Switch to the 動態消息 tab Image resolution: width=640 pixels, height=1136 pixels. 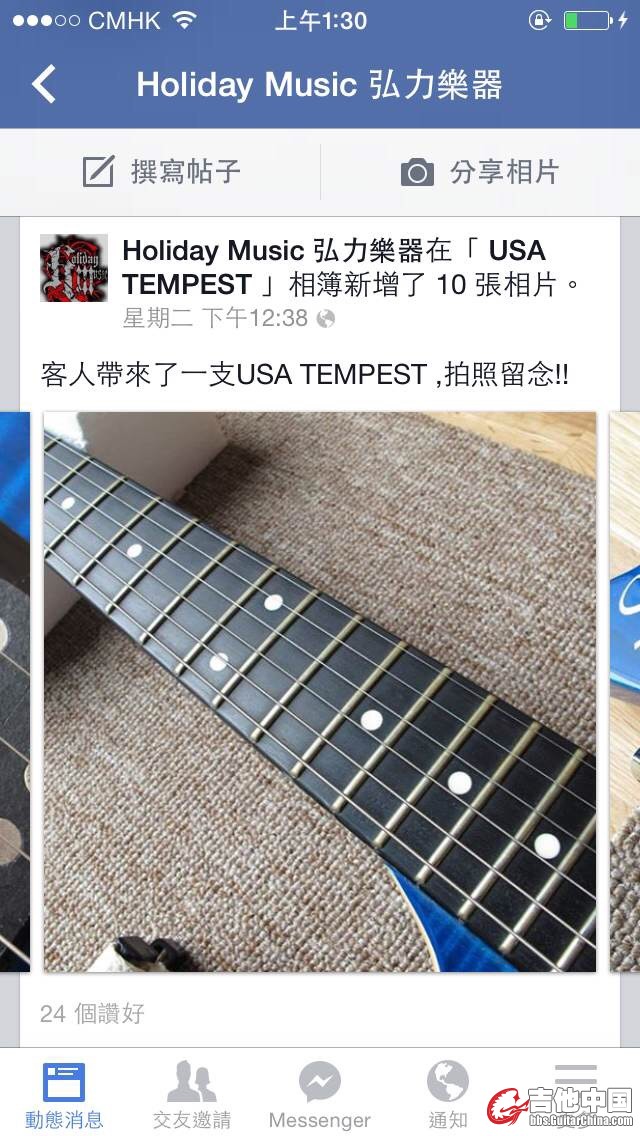pos(64,1095)
